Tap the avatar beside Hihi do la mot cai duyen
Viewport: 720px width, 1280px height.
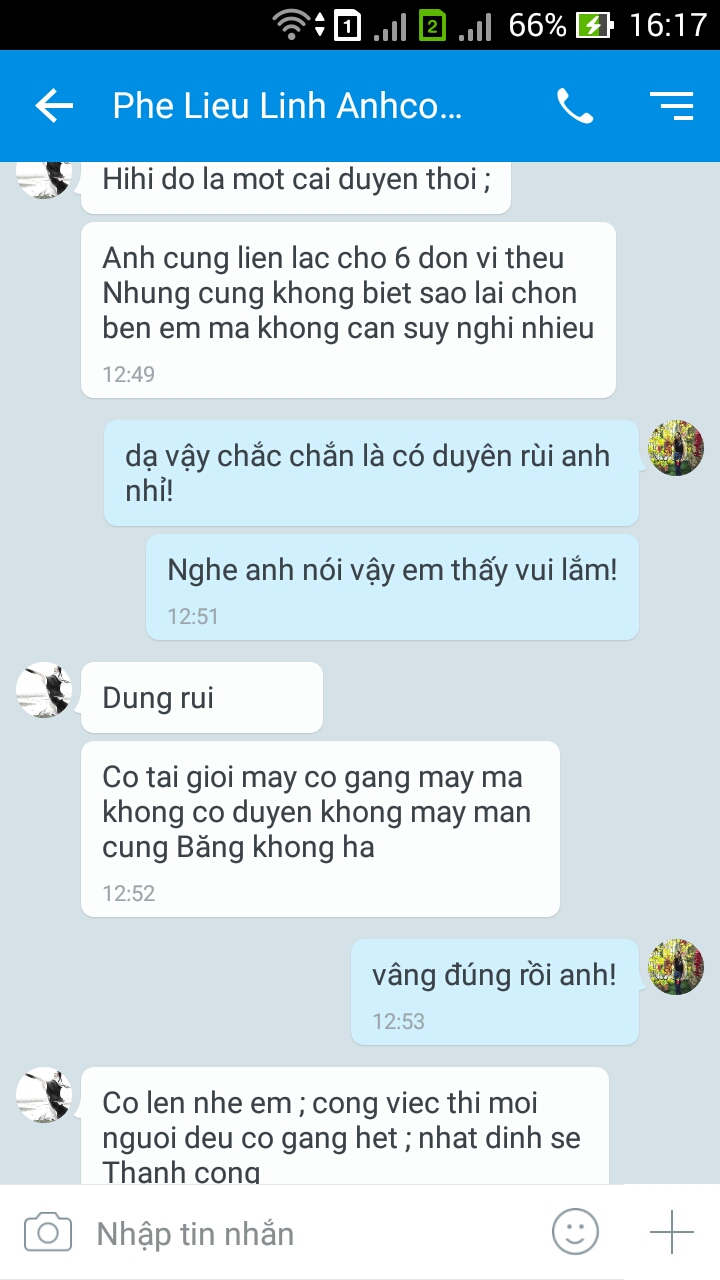click(x=42, y=178)
